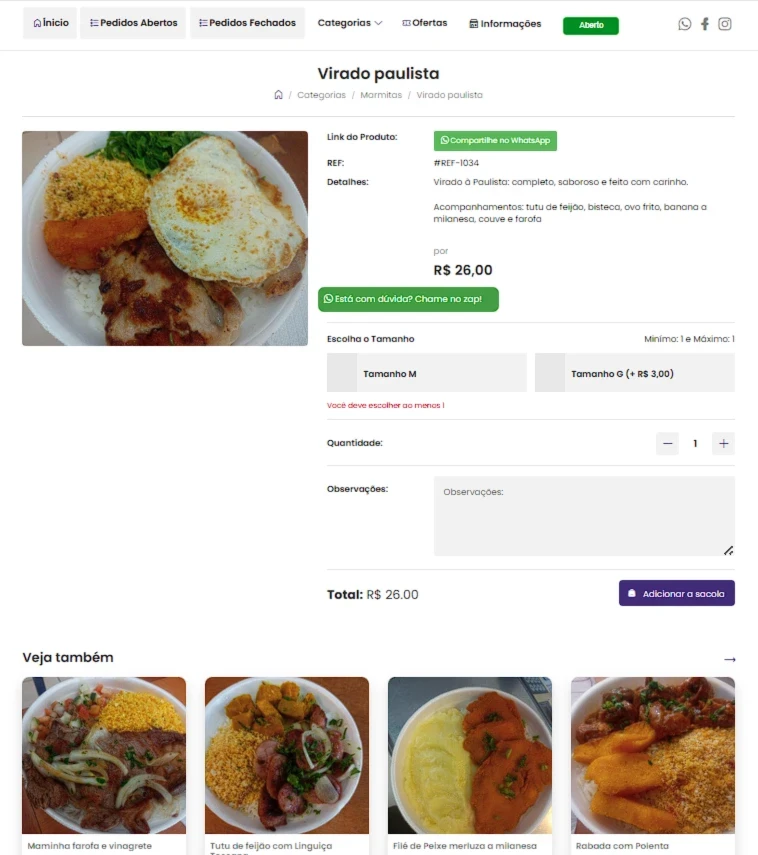Show next items in Veja também
Screen dimensions: 758x855
coord(729,659)
